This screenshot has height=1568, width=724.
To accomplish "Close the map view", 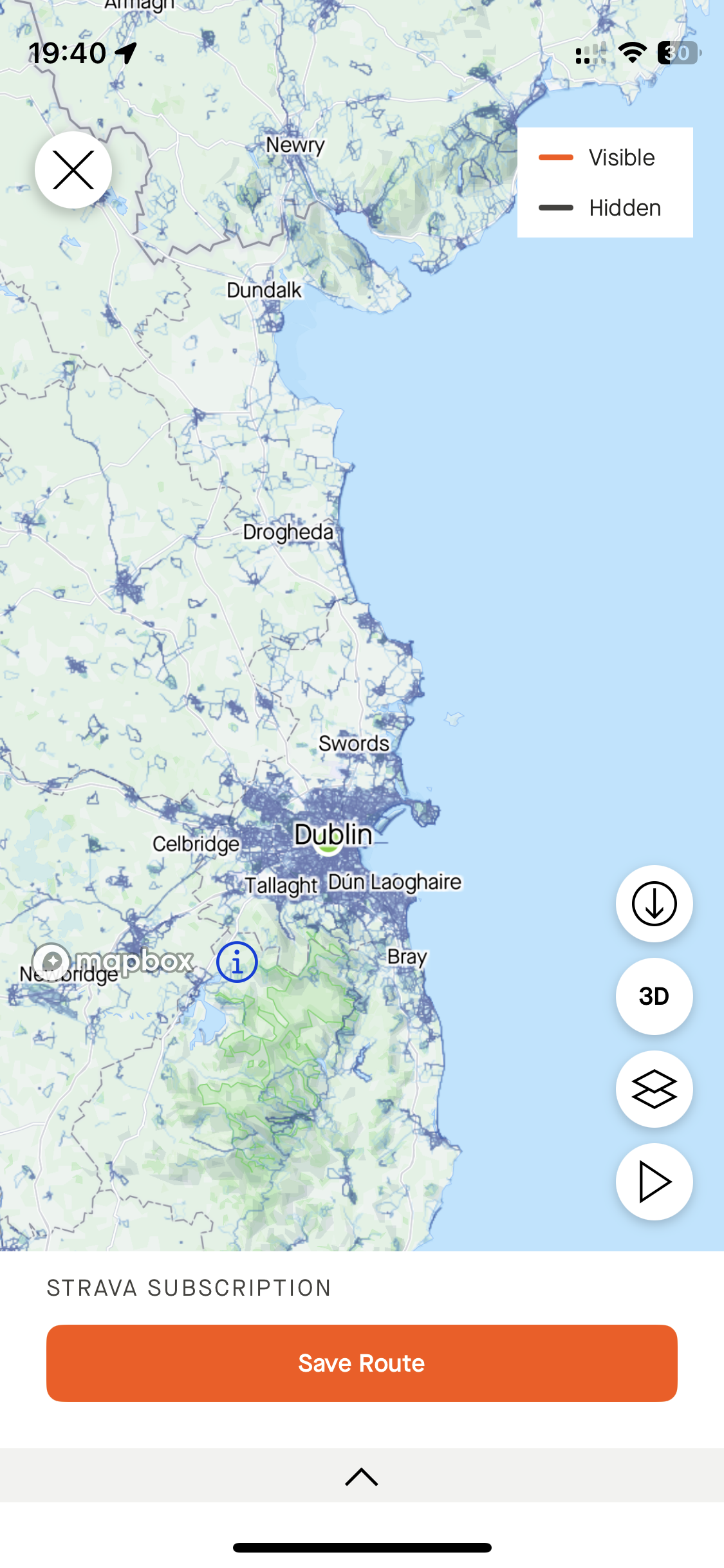I will [73, 170].
